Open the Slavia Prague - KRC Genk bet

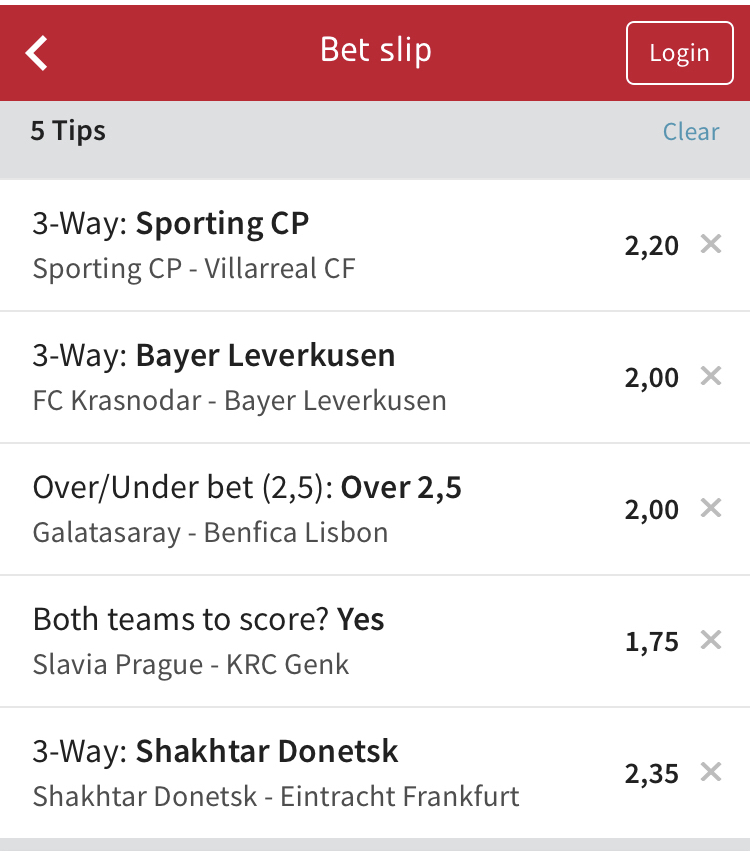[x=300, y=641]
